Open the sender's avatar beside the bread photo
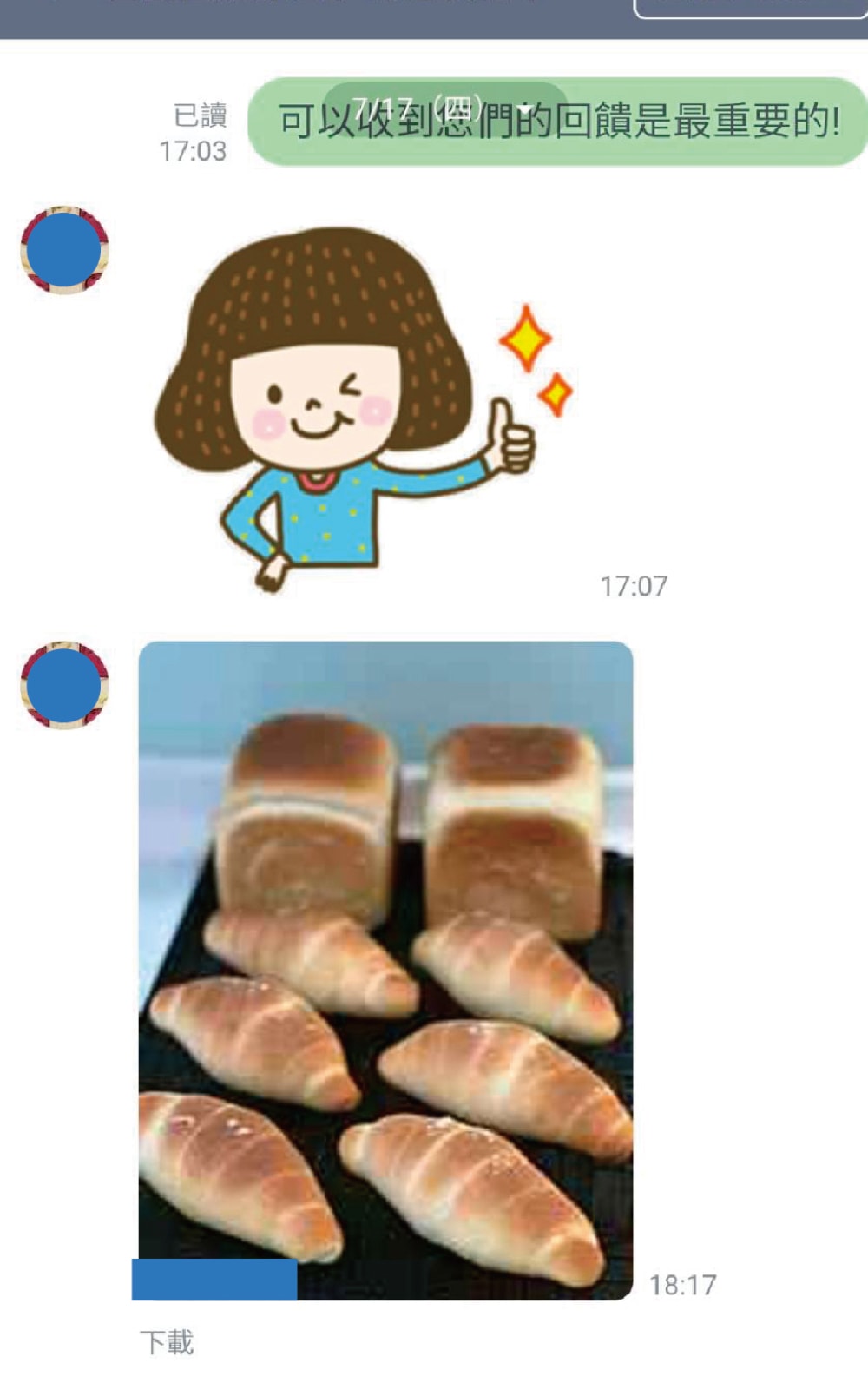 64,685
